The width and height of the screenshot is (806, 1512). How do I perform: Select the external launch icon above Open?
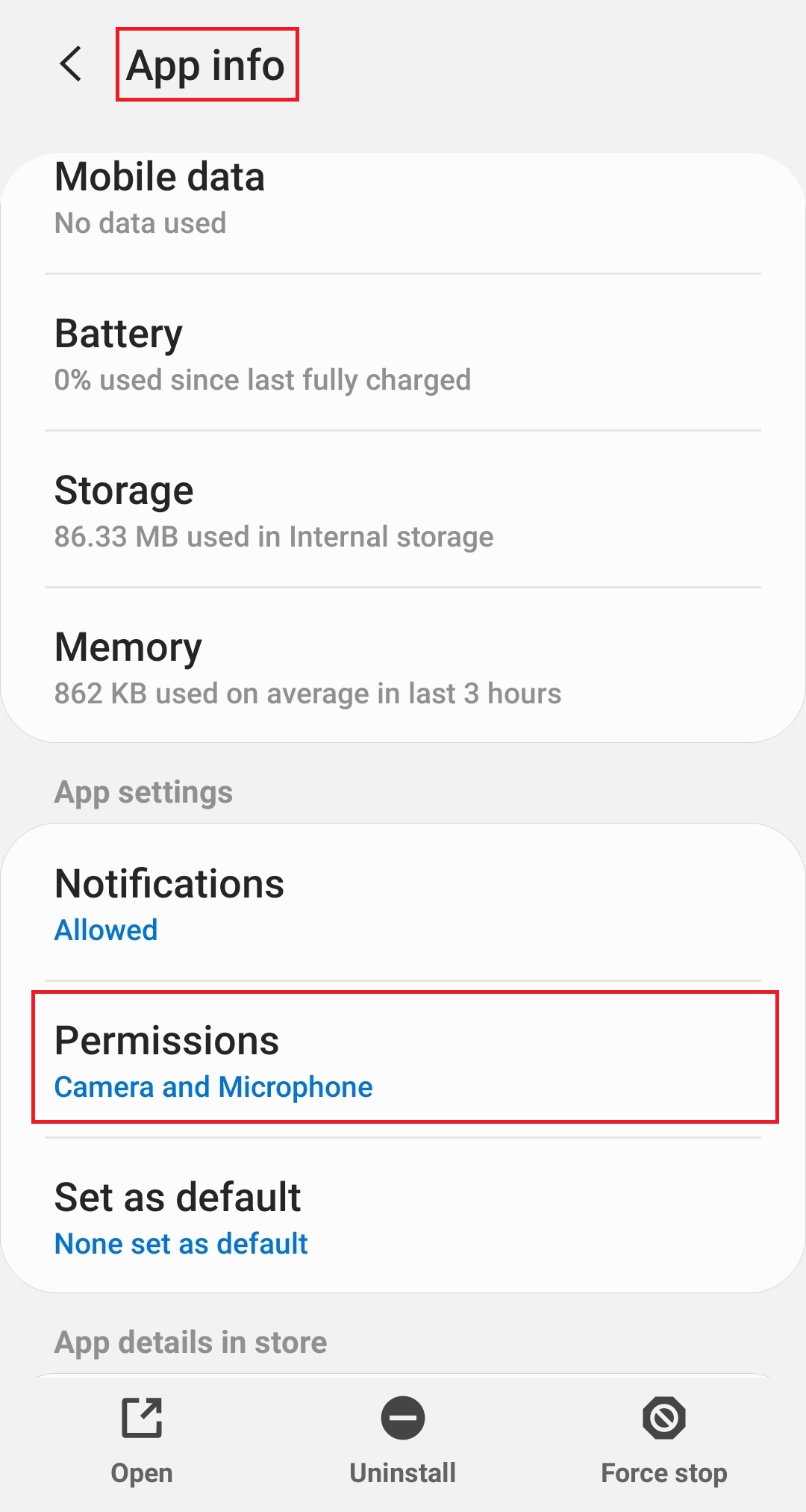(x=141, y=1417)
